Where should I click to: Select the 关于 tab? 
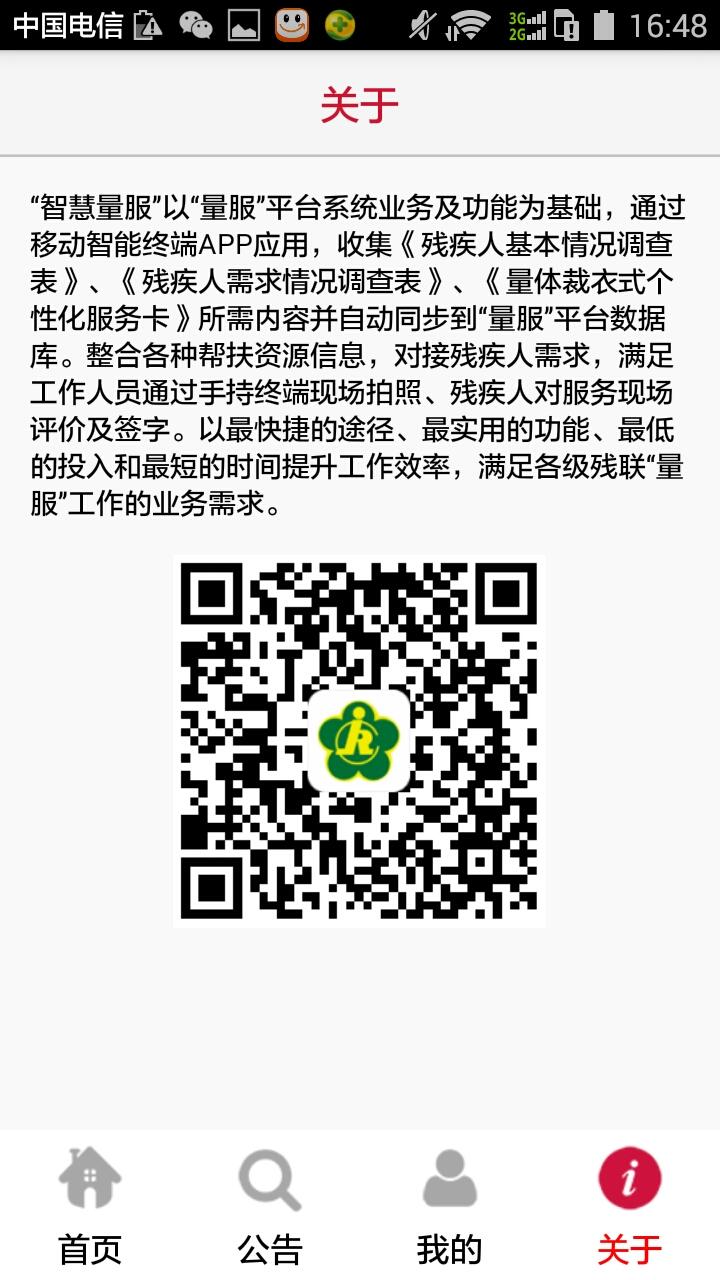click(x=630, y=1206)
